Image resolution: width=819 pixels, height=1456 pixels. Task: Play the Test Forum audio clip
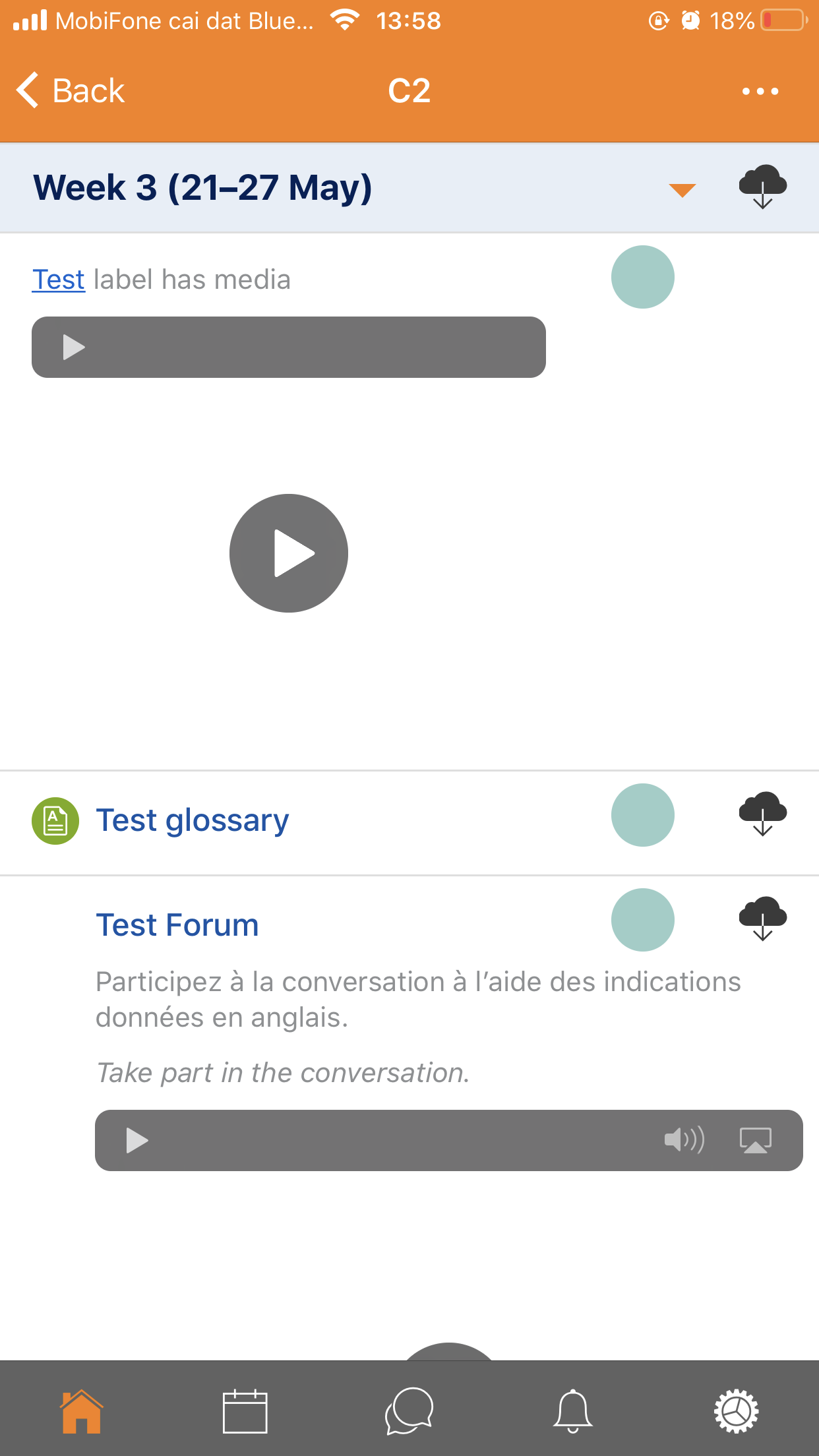click(137, 1140)
